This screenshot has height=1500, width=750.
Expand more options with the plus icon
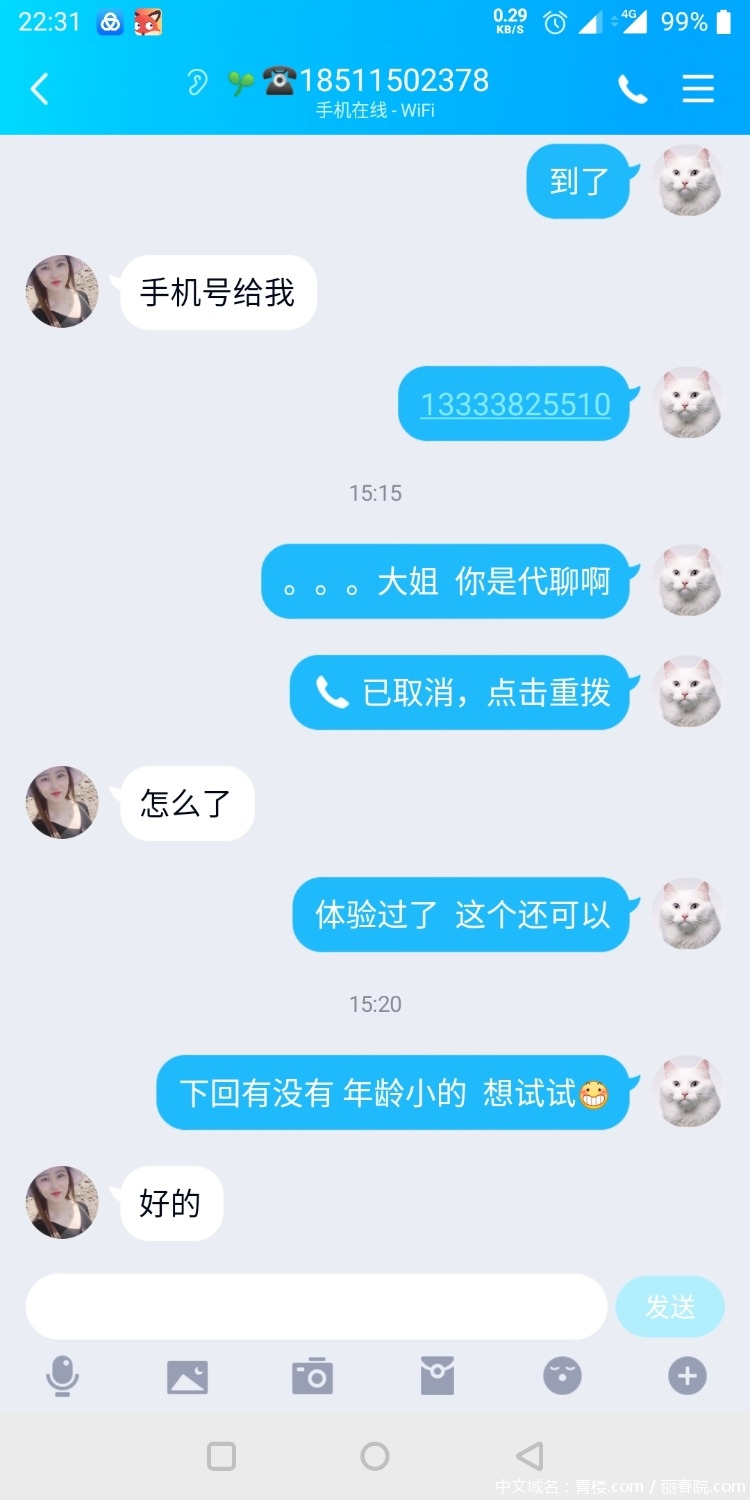coord(687,1376)
